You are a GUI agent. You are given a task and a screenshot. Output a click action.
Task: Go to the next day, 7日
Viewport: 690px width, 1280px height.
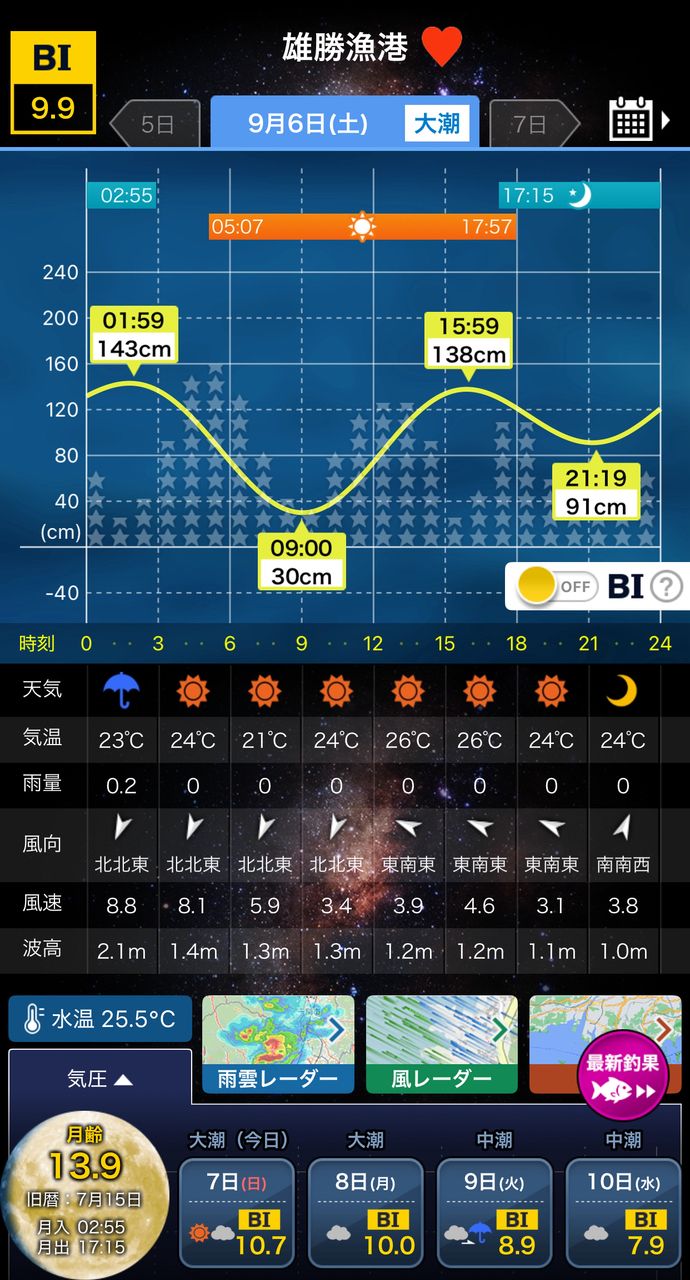point(534,124)
